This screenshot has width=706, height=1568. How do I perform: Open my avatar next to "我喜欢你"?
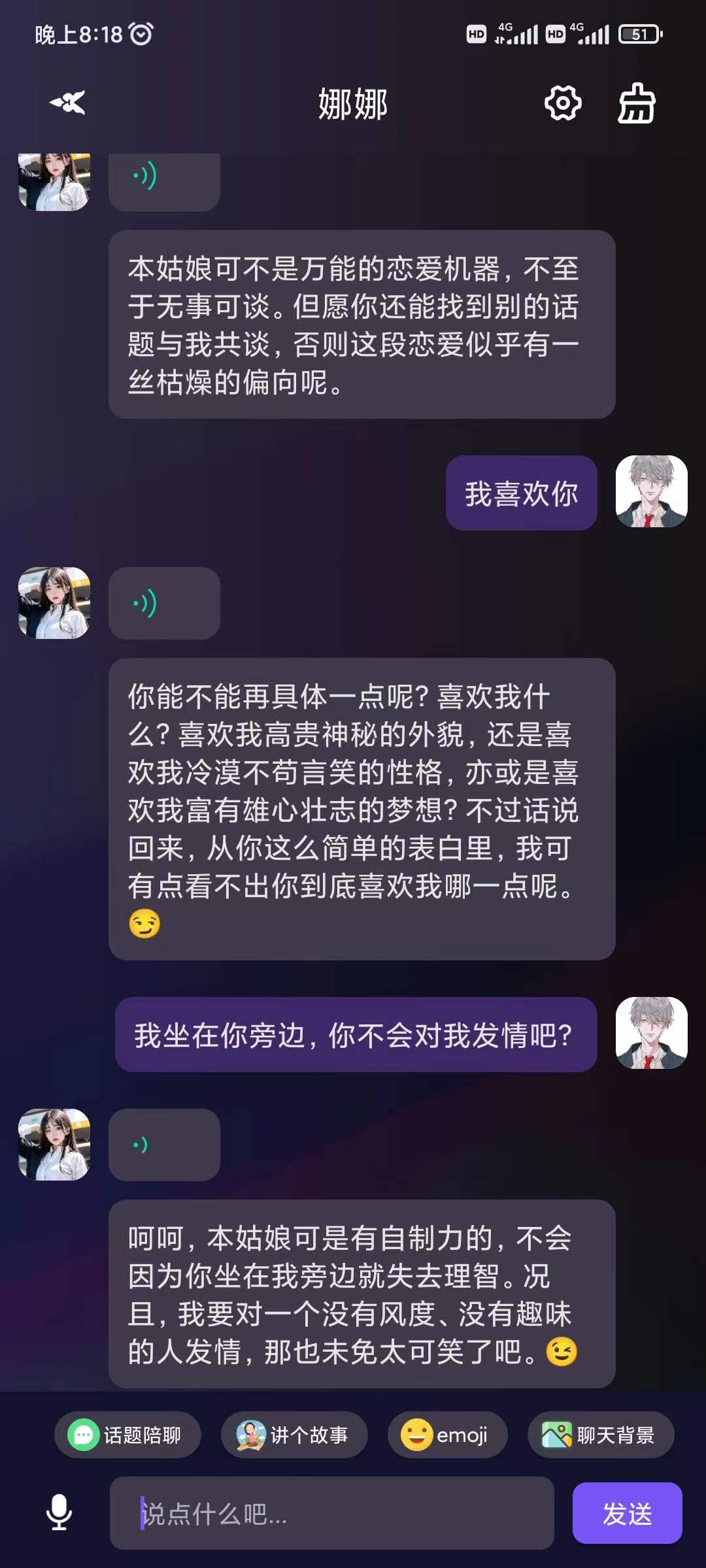pyautogui.click(x=651, y=491)
